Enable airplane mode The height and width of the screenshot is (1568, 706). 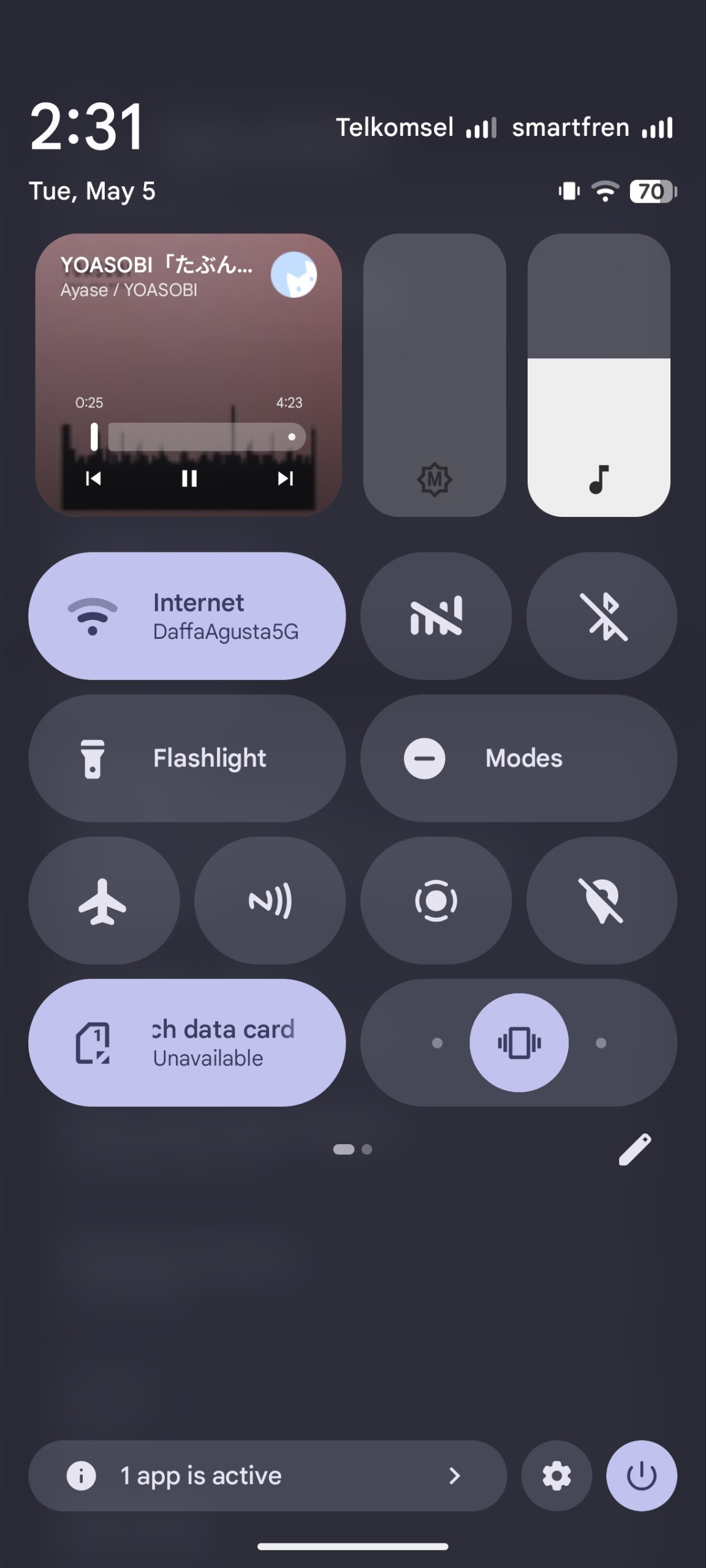104,900
